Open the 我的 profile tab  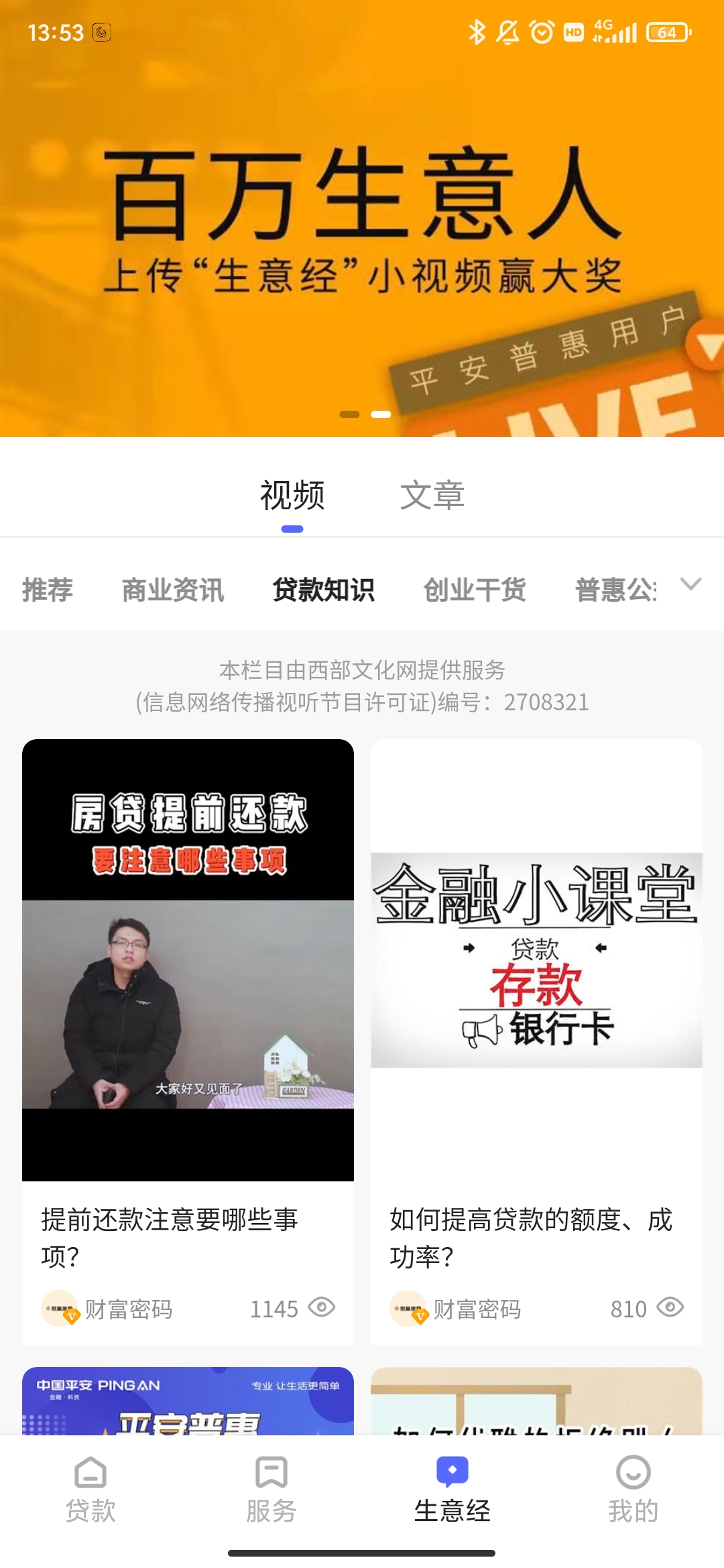633,1489
